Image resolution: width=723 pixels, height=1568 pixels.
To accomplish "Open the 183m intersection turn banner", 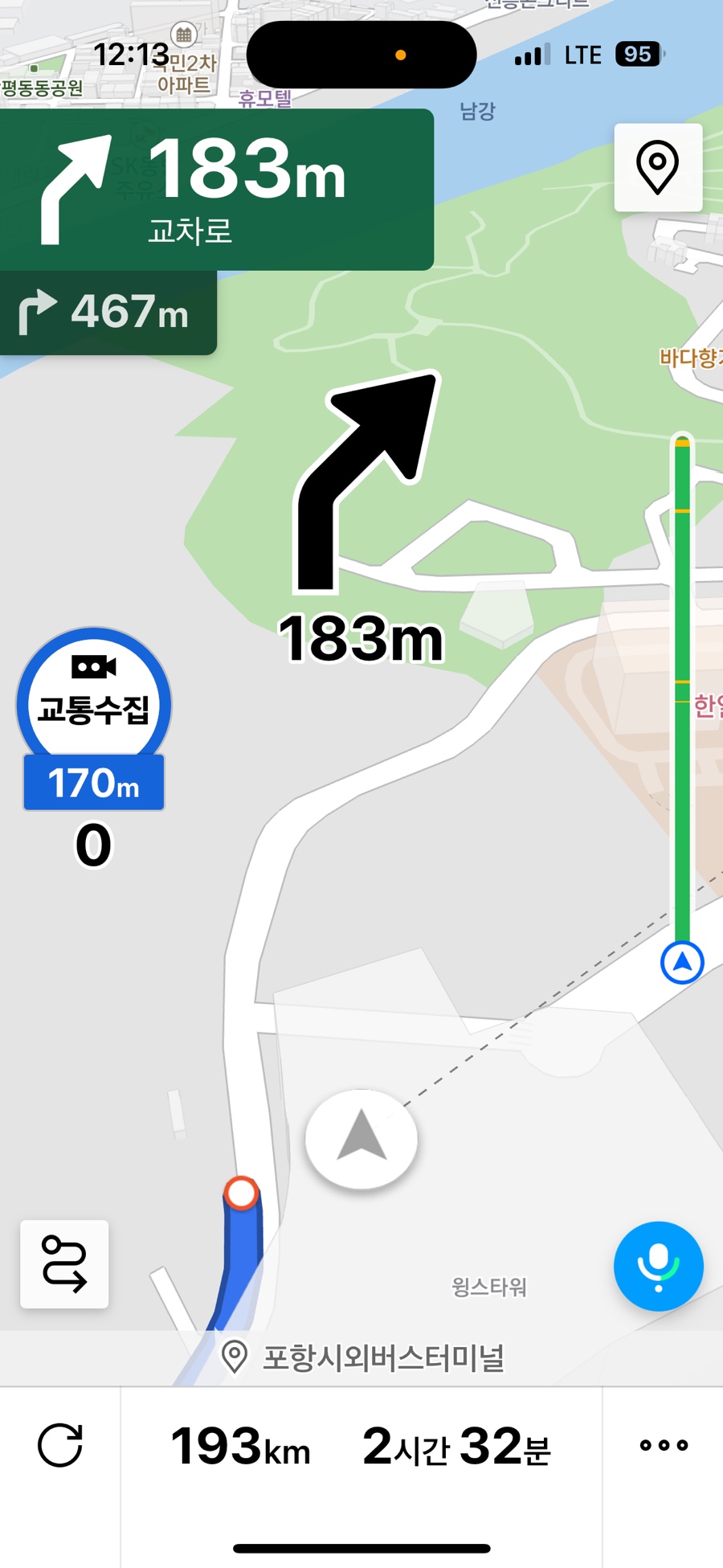I will pos(217,190).
